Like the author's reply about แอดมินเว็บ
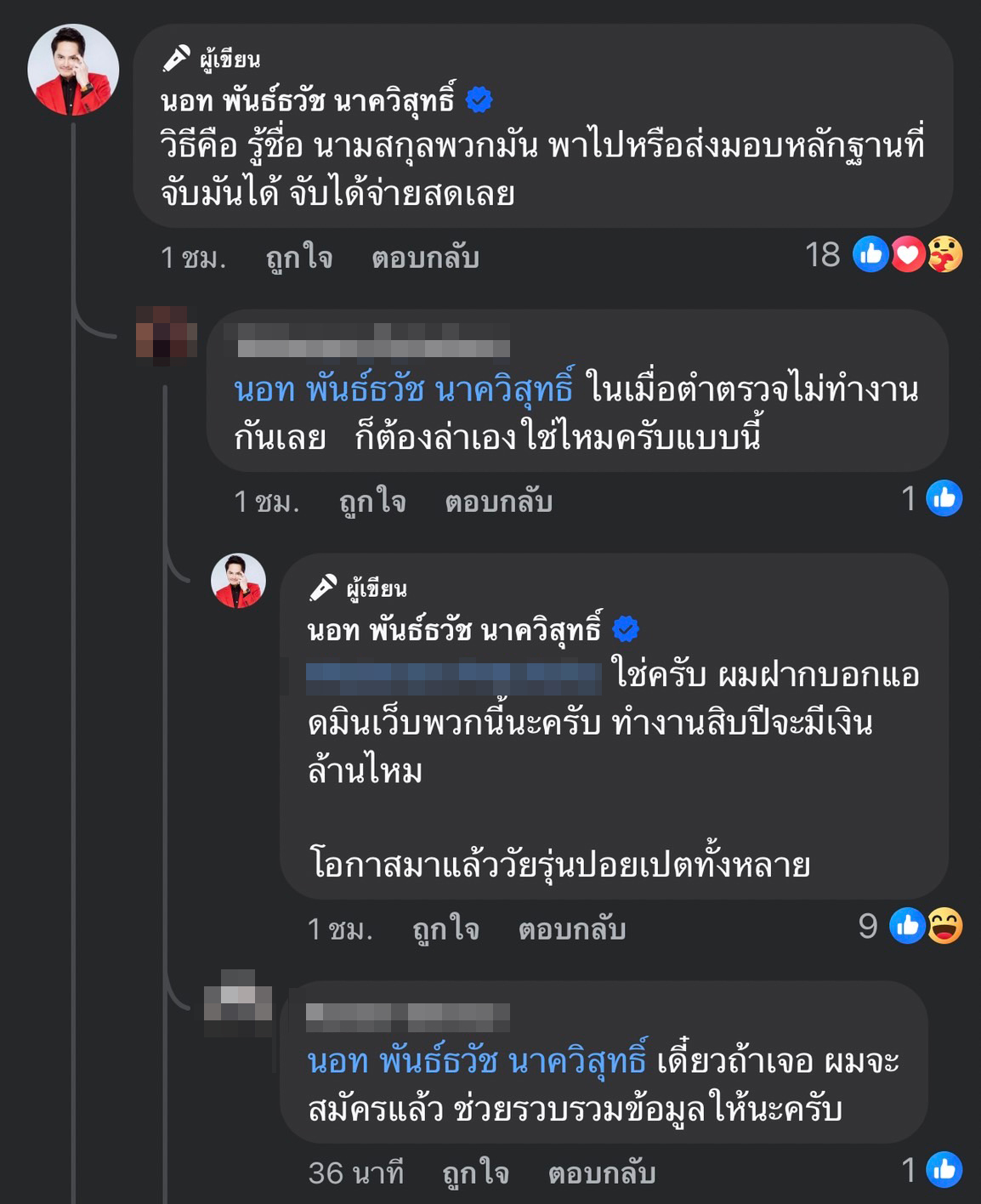The height and width of the screenshot is (1204, 981). [x=445, y=929]
